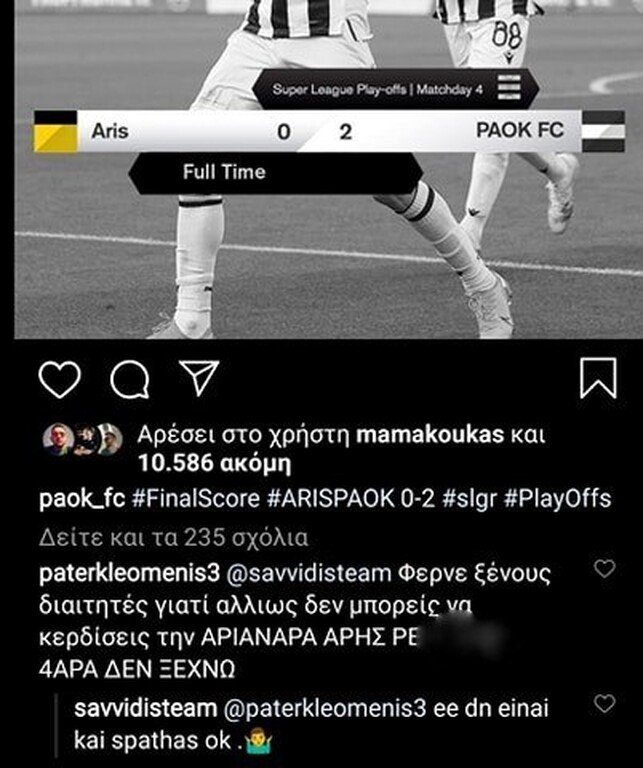Open comments via the speech bubble icon

[129, 379]
